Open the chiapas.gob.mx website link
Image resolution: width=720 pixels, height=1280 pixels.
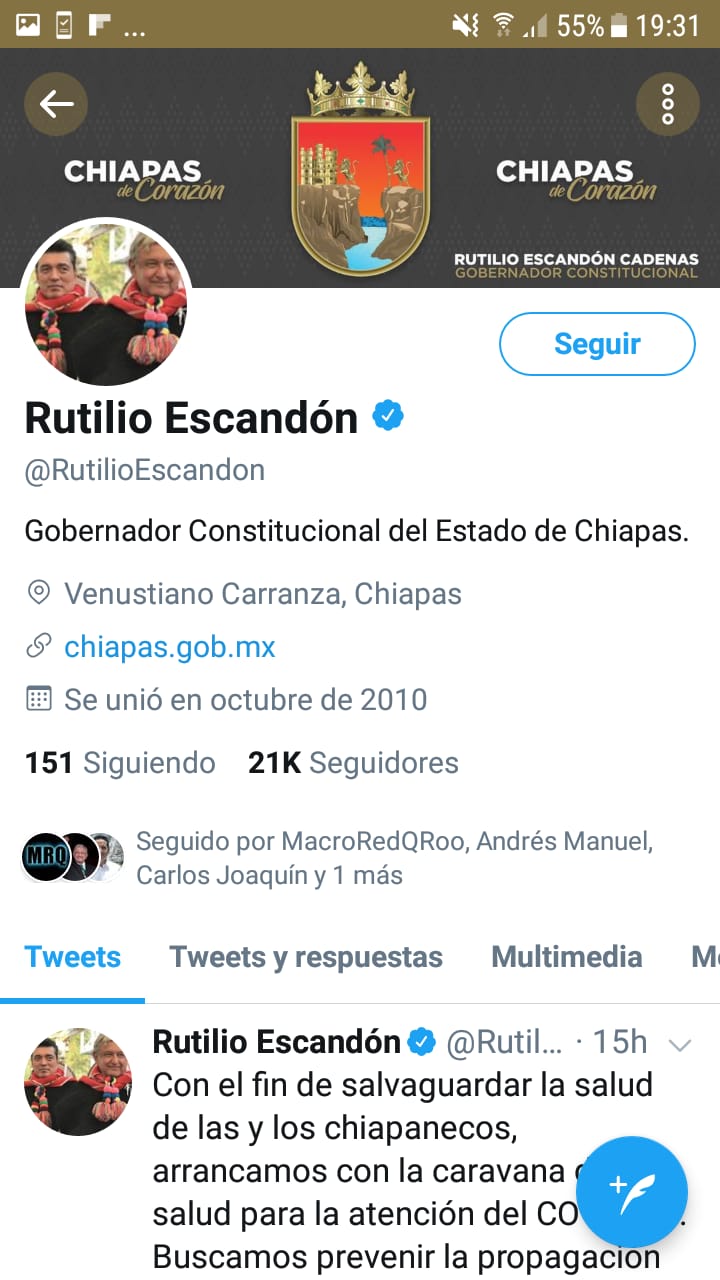170,647
